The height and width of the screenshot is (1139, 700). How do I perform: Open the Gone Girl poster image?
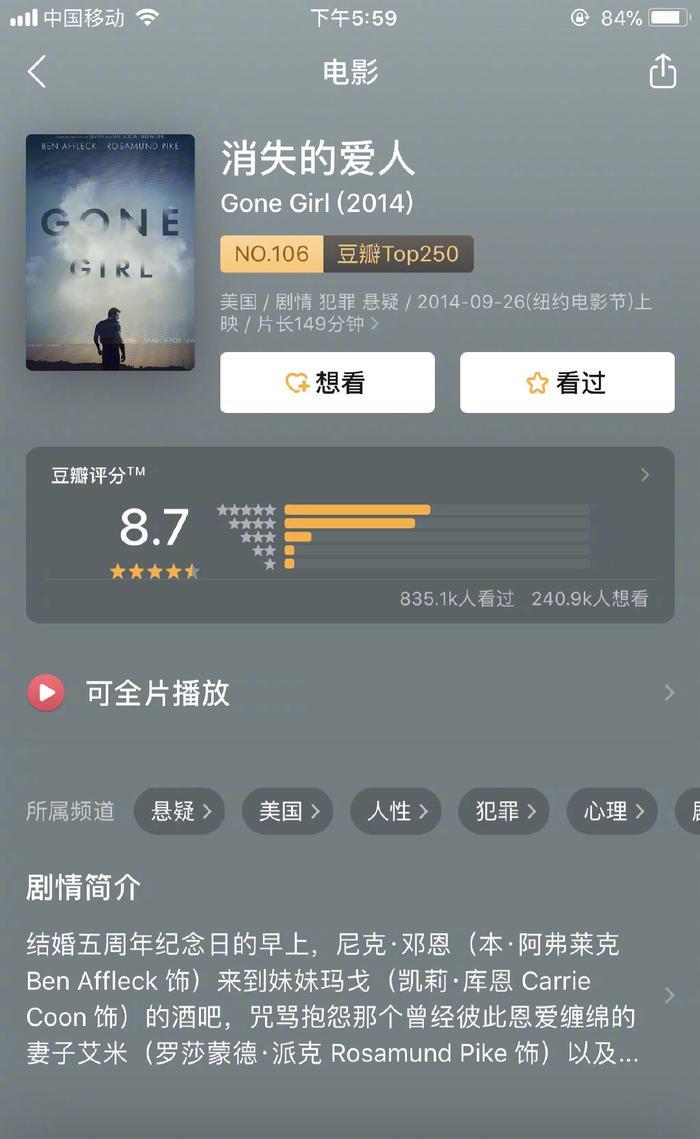[x=110, y=252]
